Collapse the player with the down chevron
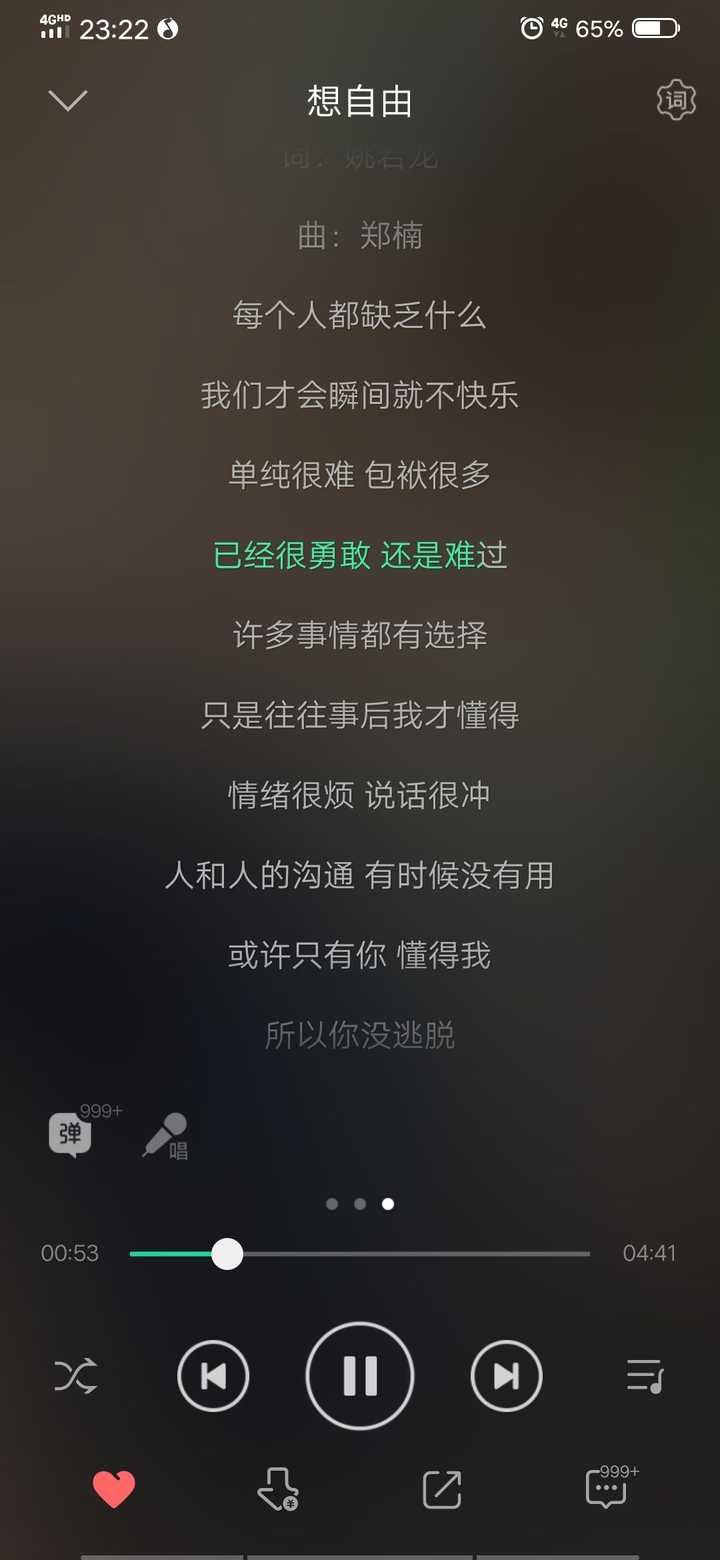 point(66,100)
